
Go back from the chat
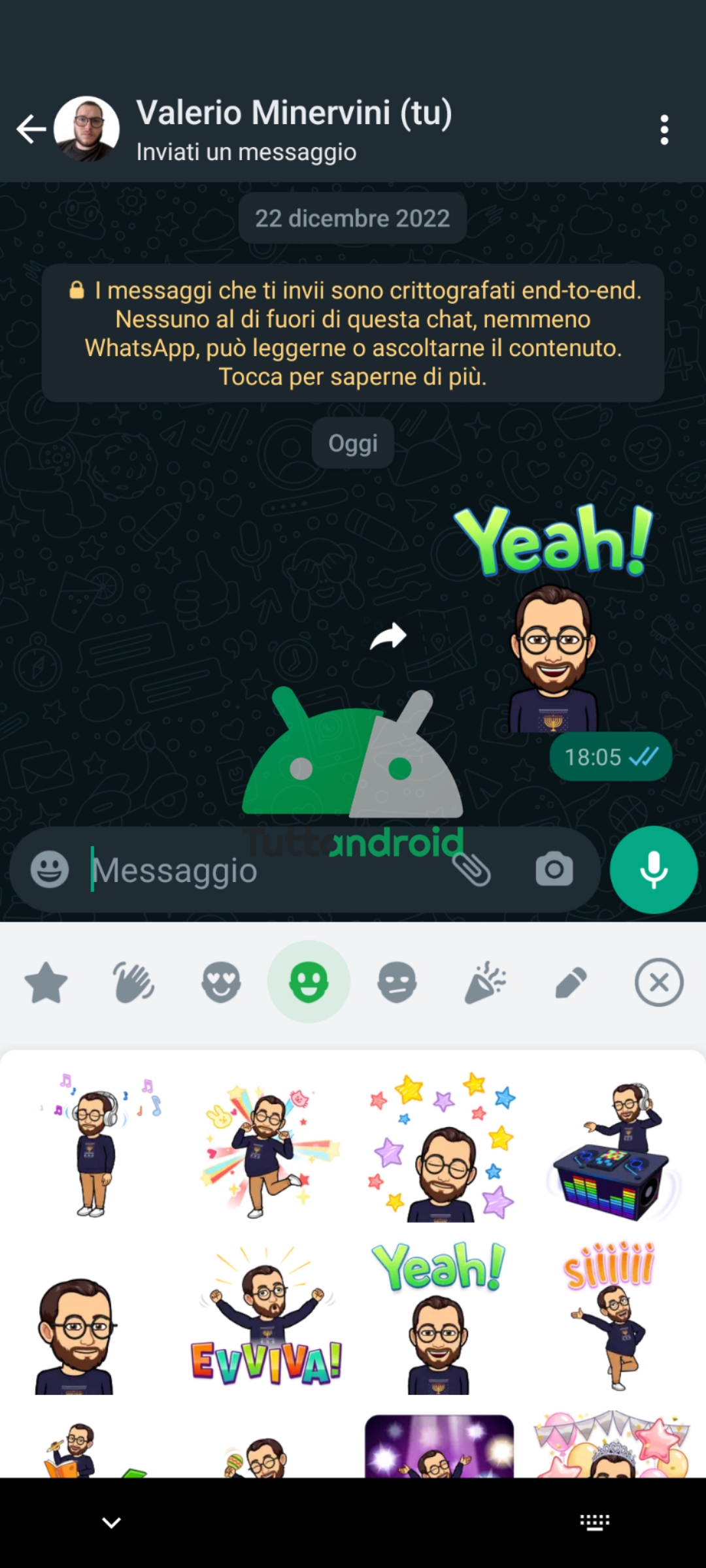click(31, 129)
